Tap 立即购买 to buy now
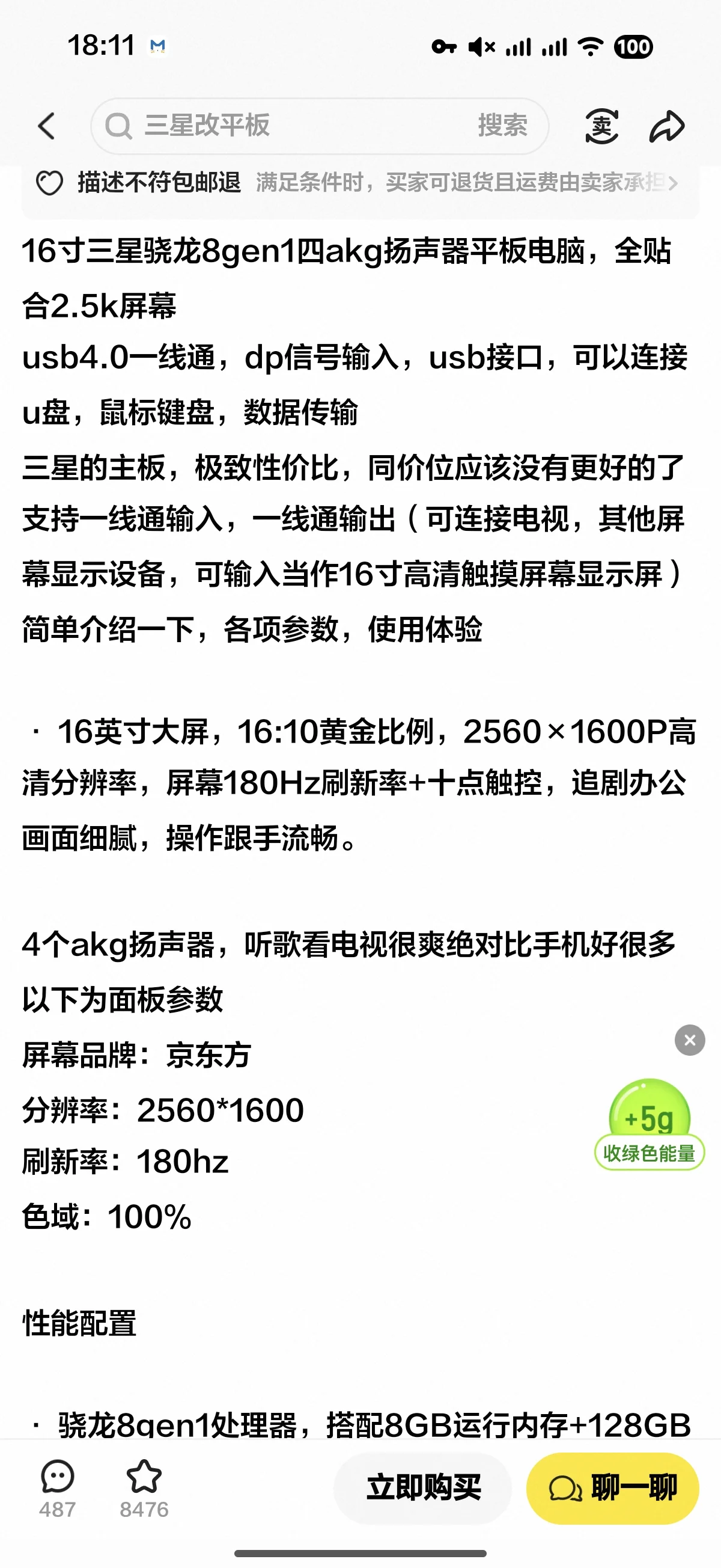 [x=423, y=1488]
